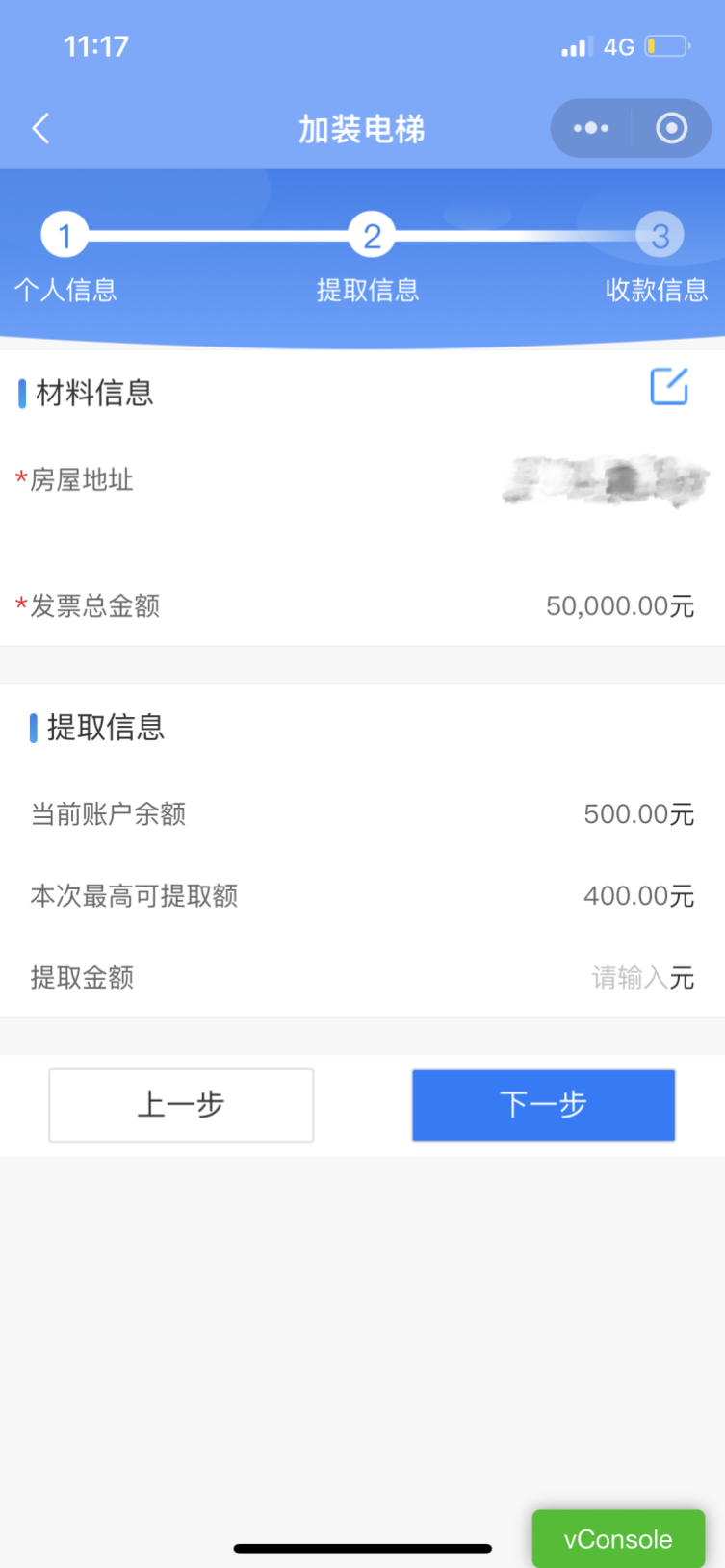725x1568 pixels.
Task: Continue to the next step with 下一步
Action: tap(543, 1105)
